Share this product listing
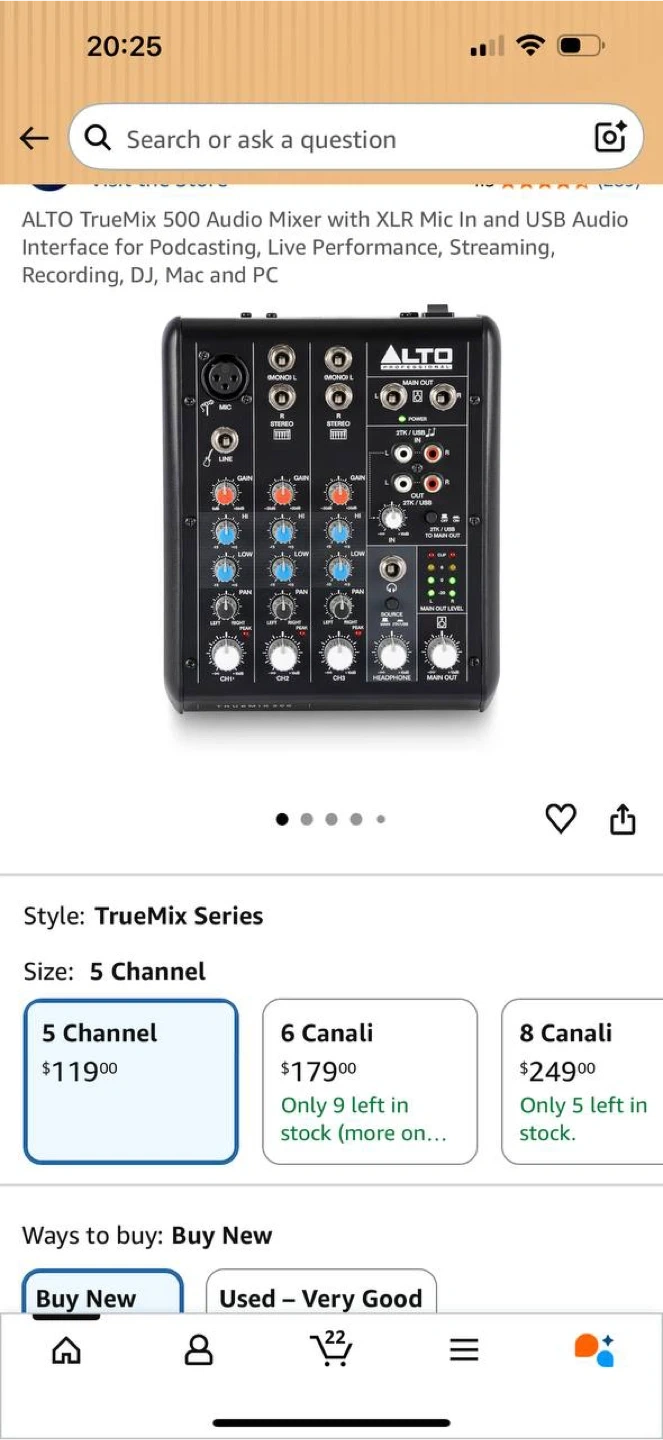The height and width of the screenshot is (1440, 663). (x=622, y=819)
